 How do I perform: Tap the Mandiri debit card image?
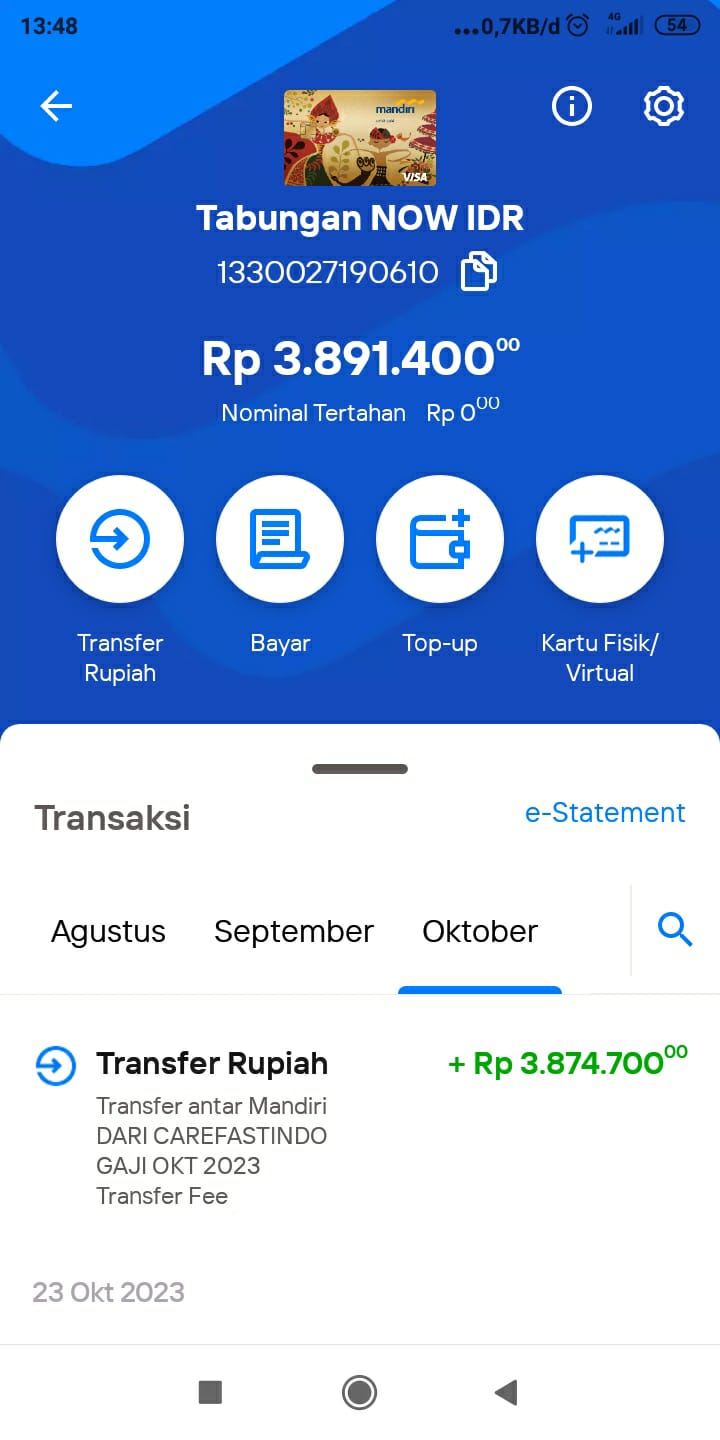click(360, 138)
